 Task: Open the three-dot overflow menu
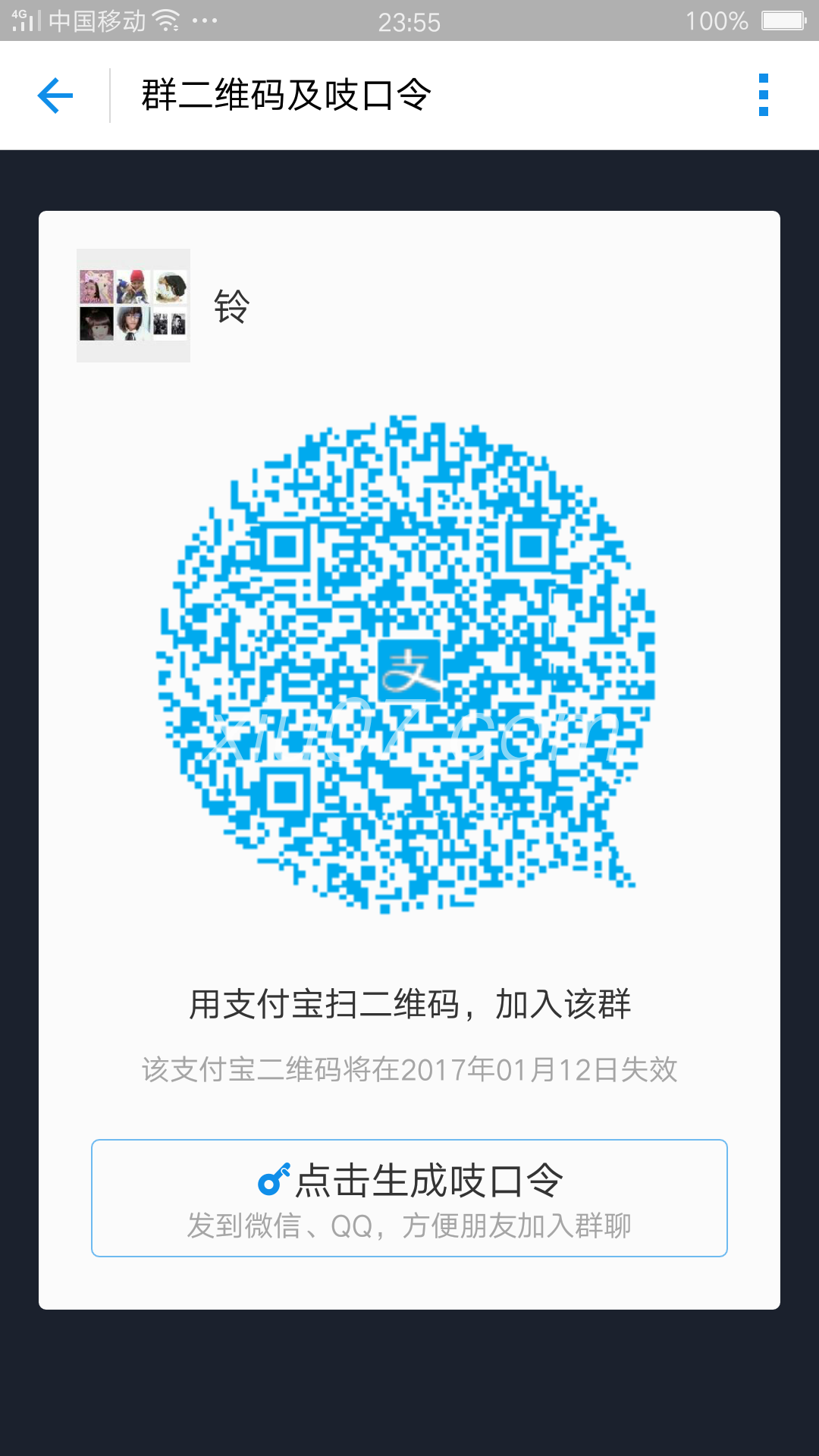coord(764,96)
